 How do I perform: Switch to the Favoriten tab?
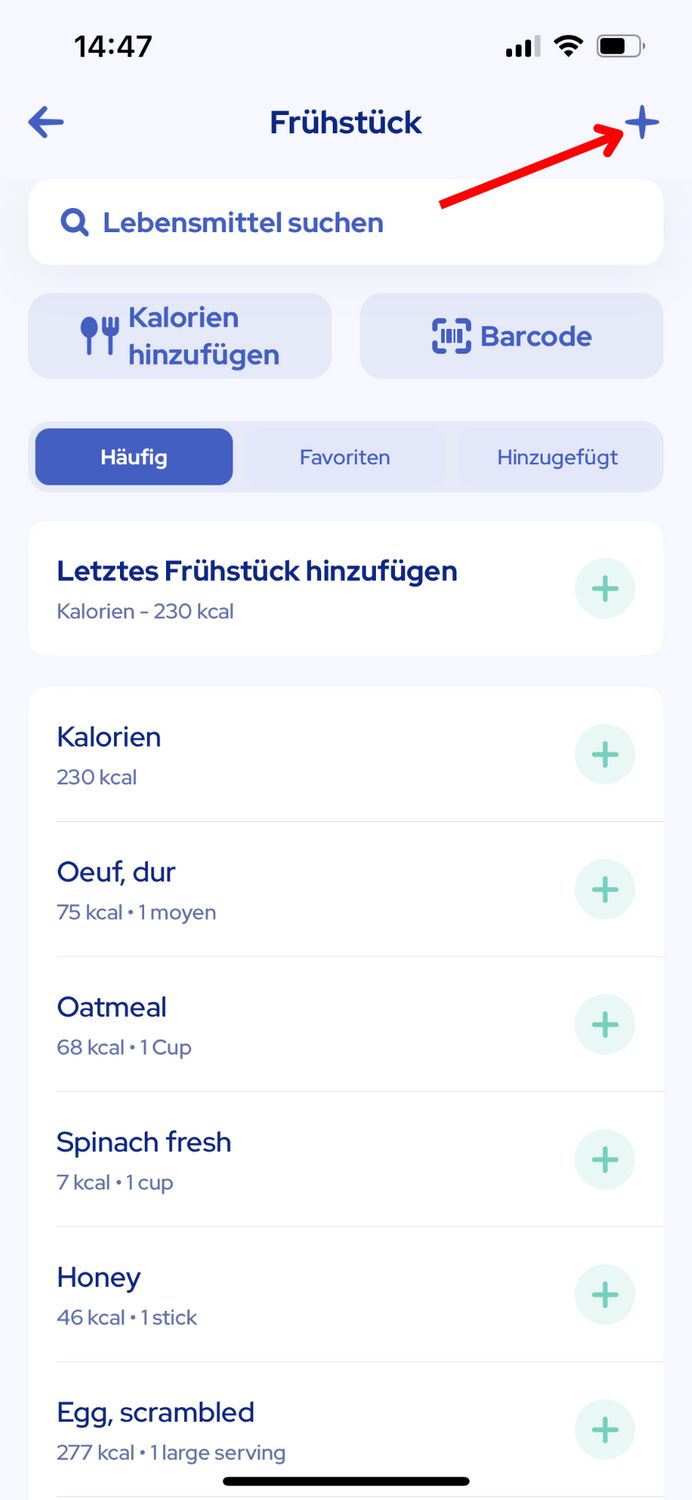pyautogui.click(x=345, y=457)
